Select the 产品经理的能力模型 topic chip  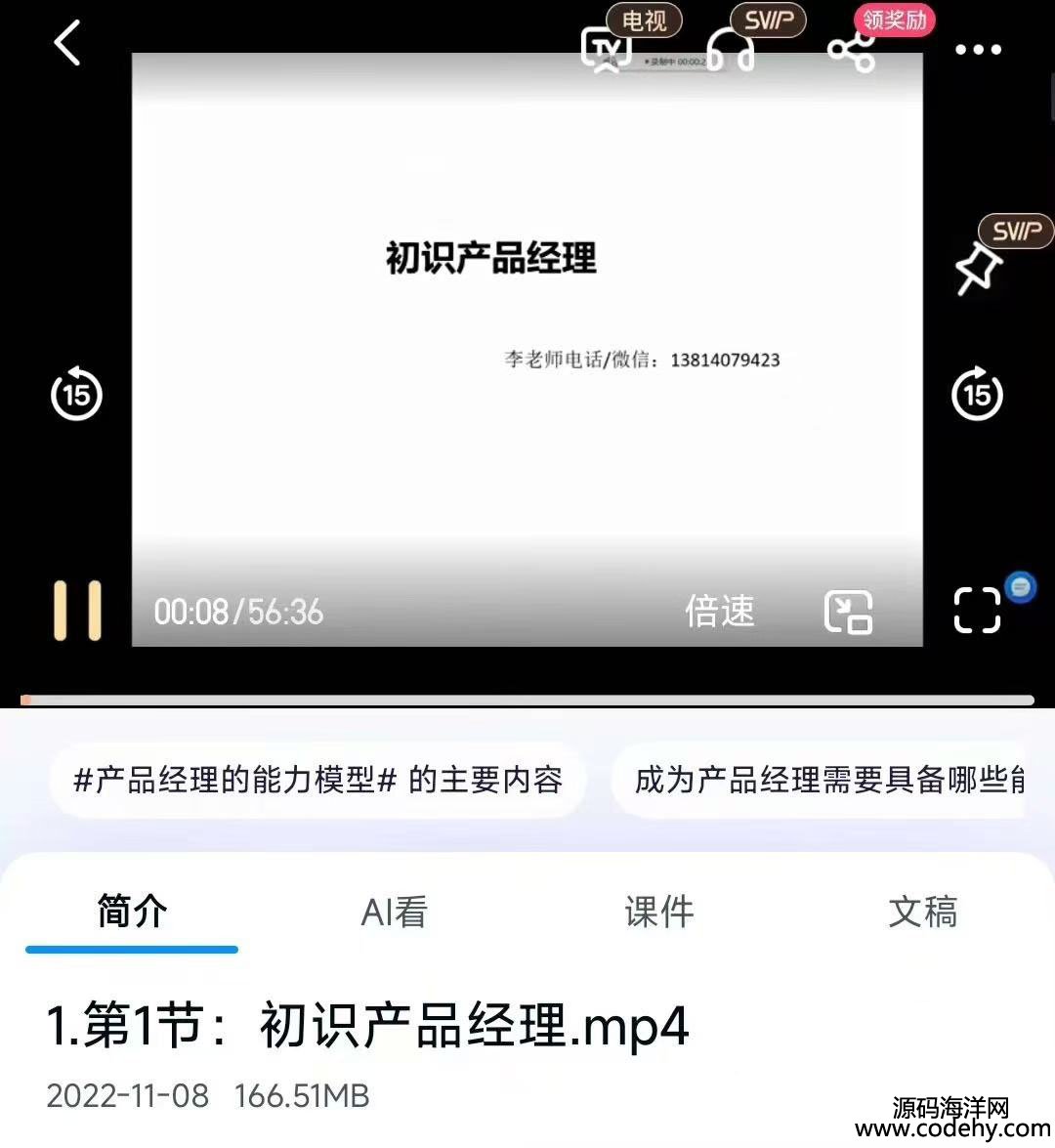pyautogui.click(x=318, y=780)
